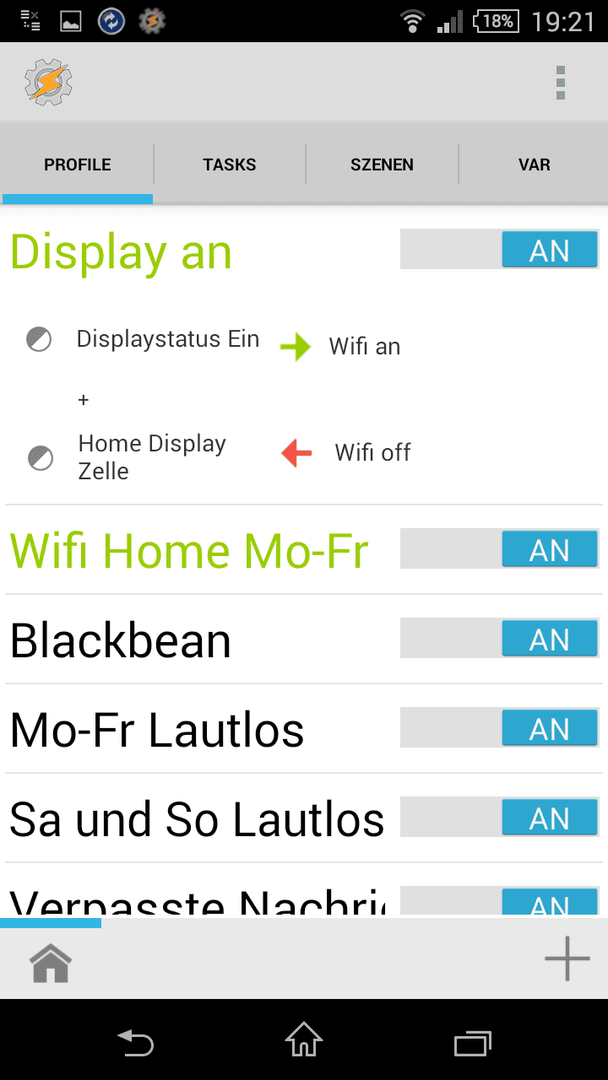608x1080 pixels.
Task: Expand the Blackbean profile
Action: 120,641
